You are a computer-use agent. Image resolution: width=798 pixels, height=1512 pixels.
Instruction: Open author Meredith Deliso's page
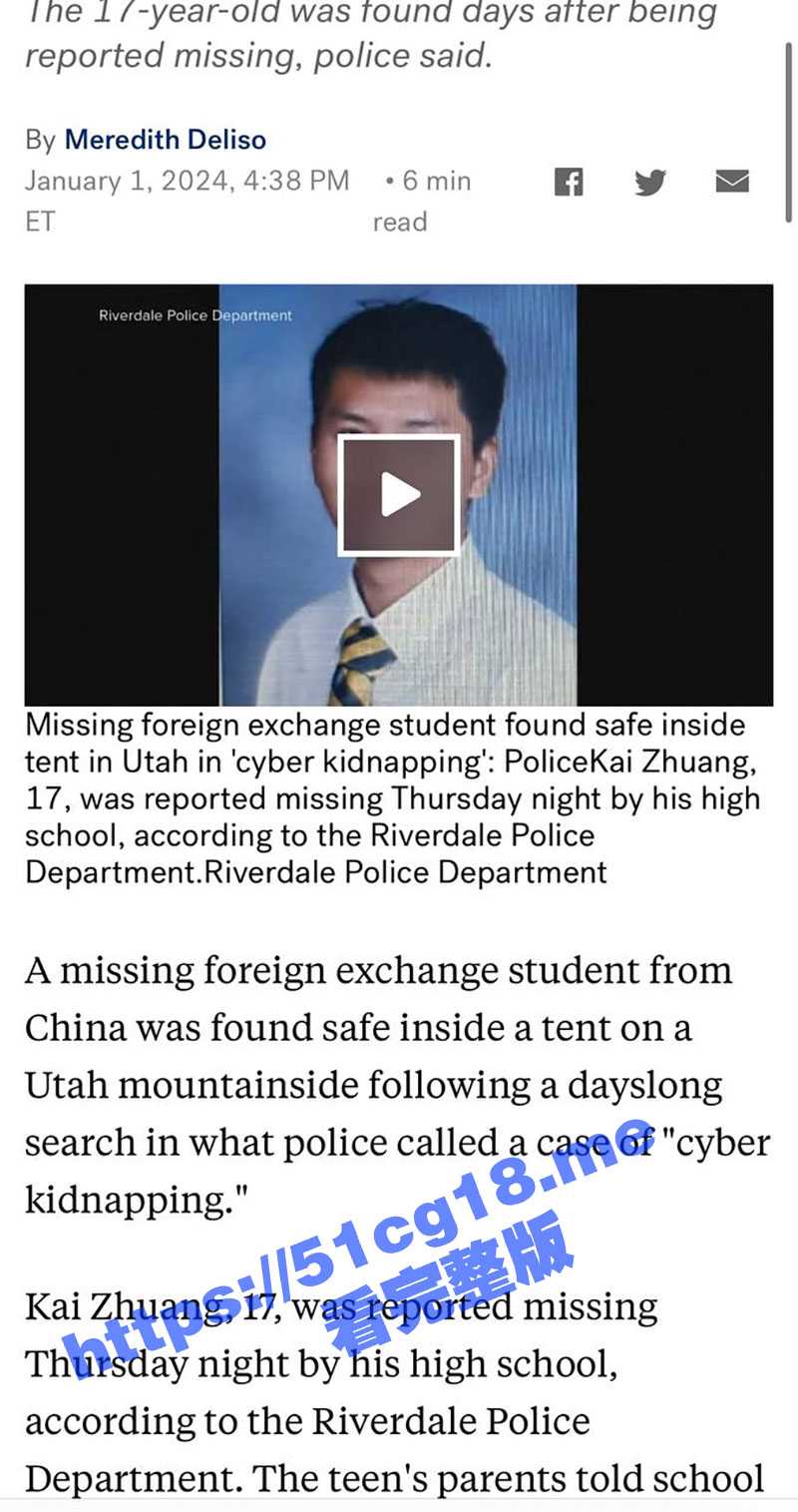coord(165,139)
